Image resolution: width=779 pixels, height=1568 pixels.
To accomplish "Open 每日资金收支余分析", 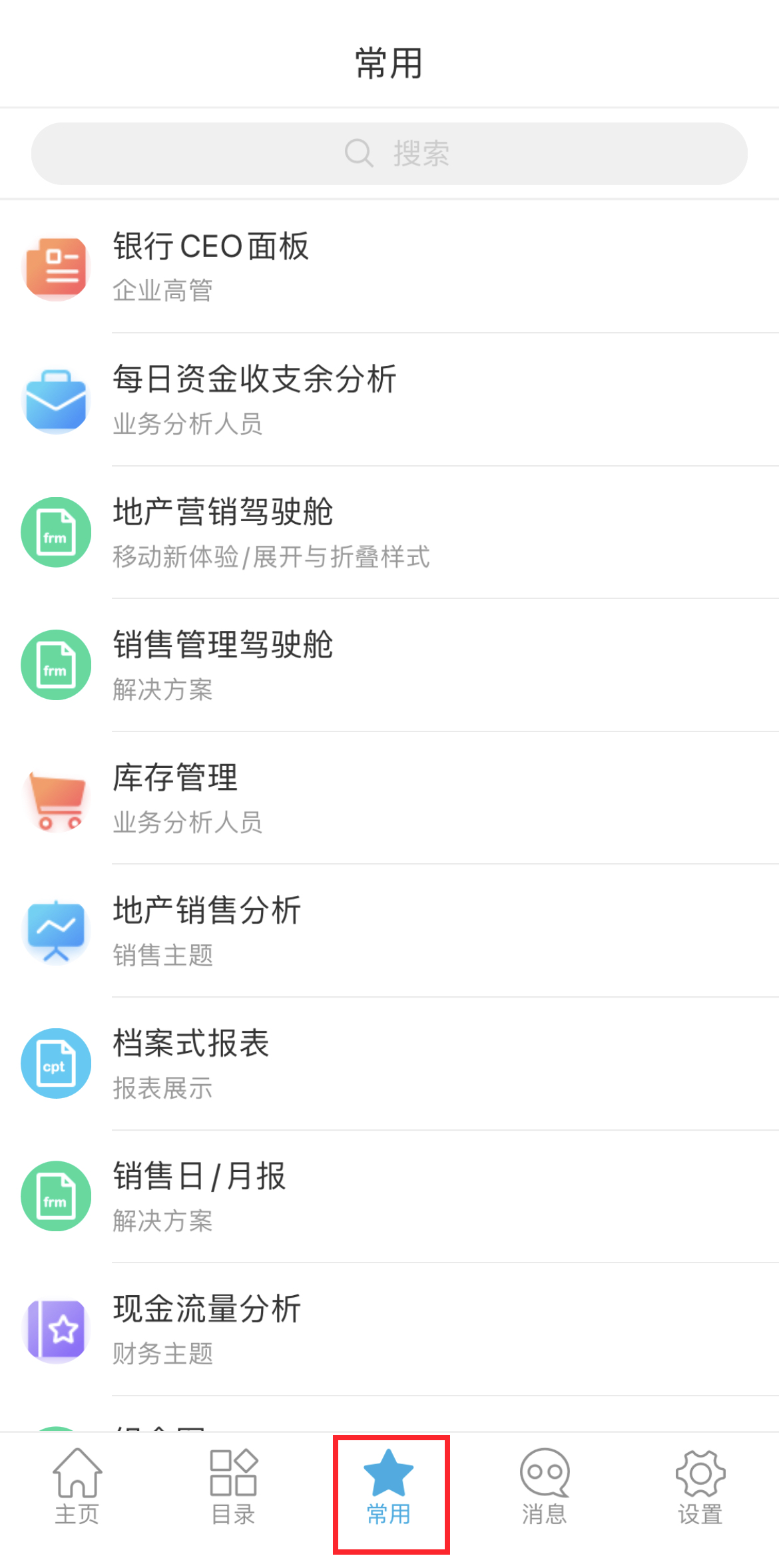I will 389,399.
